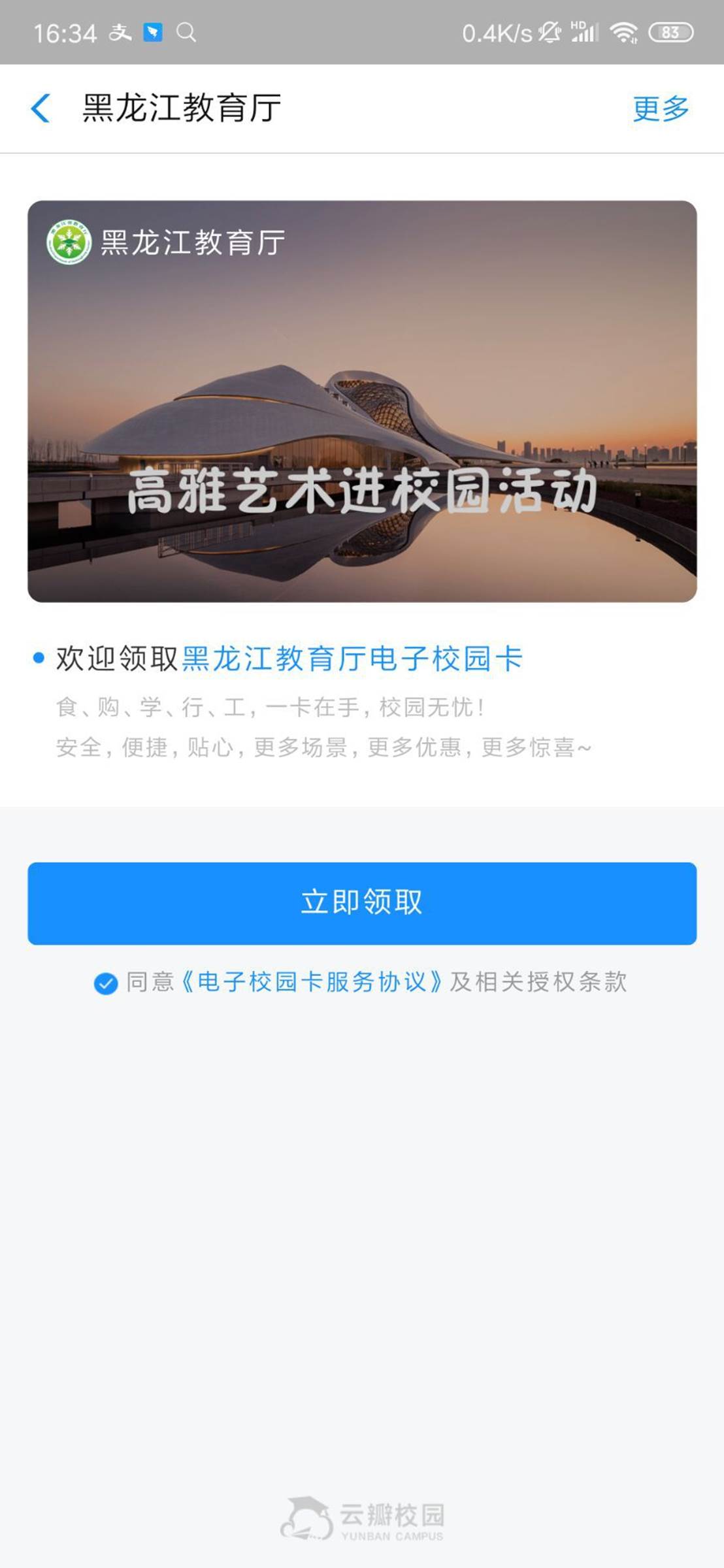Open the 更多 menu

pos(661,108)
